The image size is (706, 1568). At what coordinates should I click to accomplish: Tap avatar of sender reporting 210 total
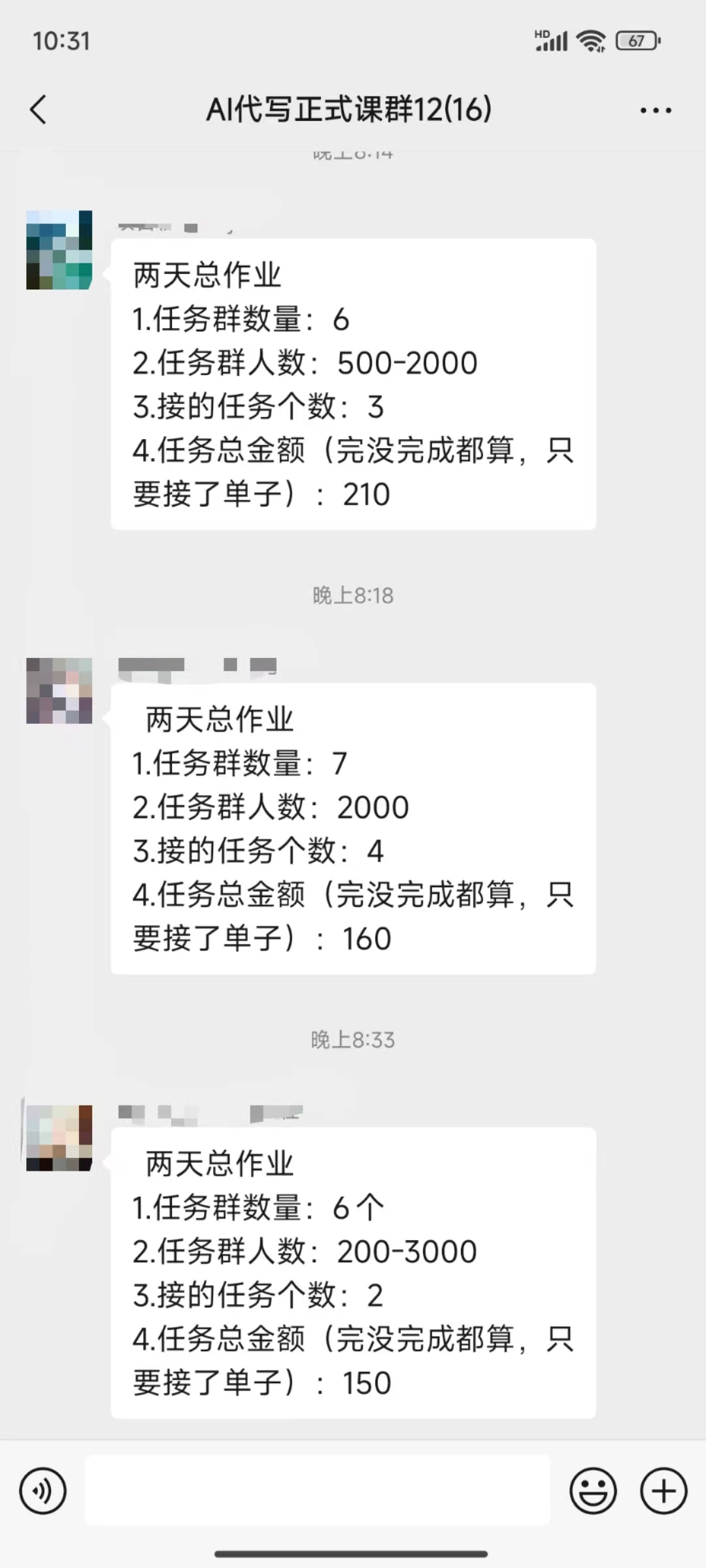click(59, 250)
